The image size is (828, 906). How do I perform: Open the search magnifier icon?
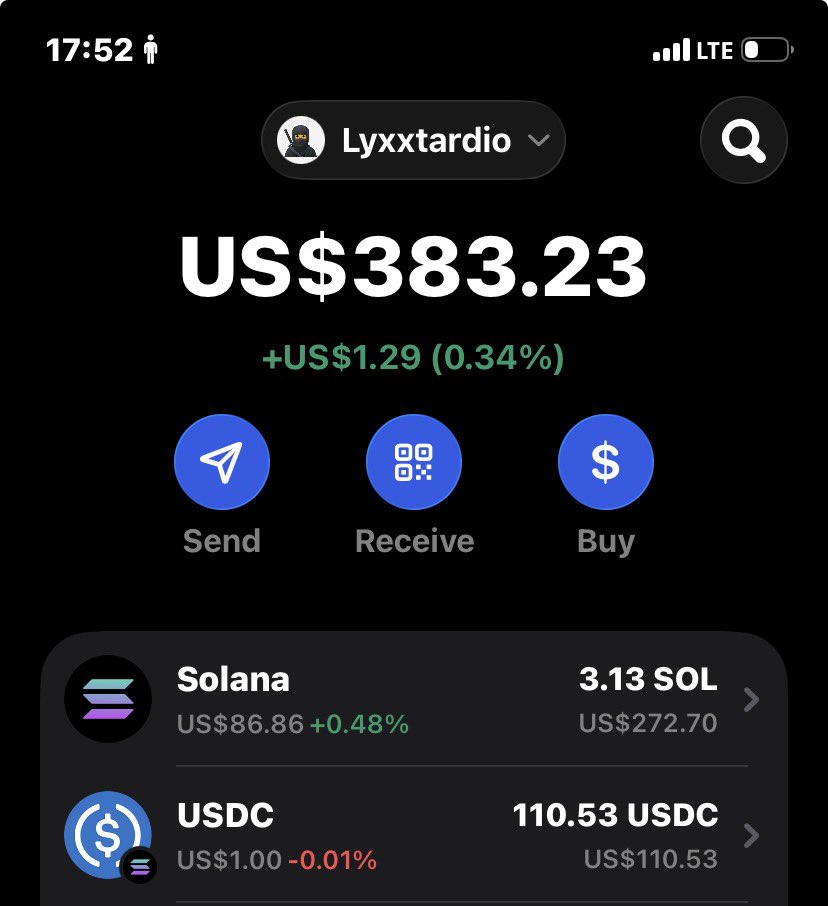tap(743, 141)
